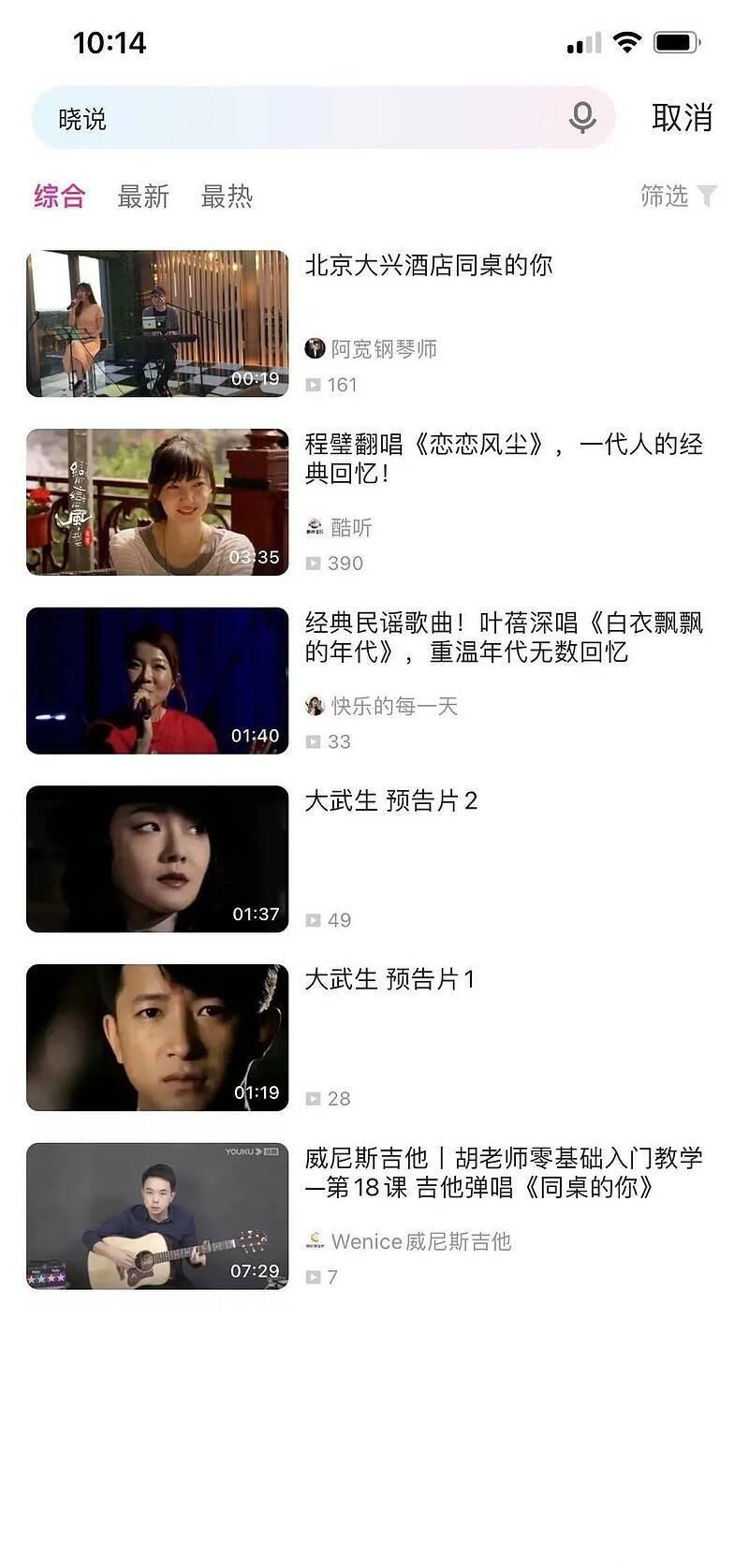This screenshot has height=1568, width=749.
Task: Select the 综合 tab
Action: tap(60, 197)
